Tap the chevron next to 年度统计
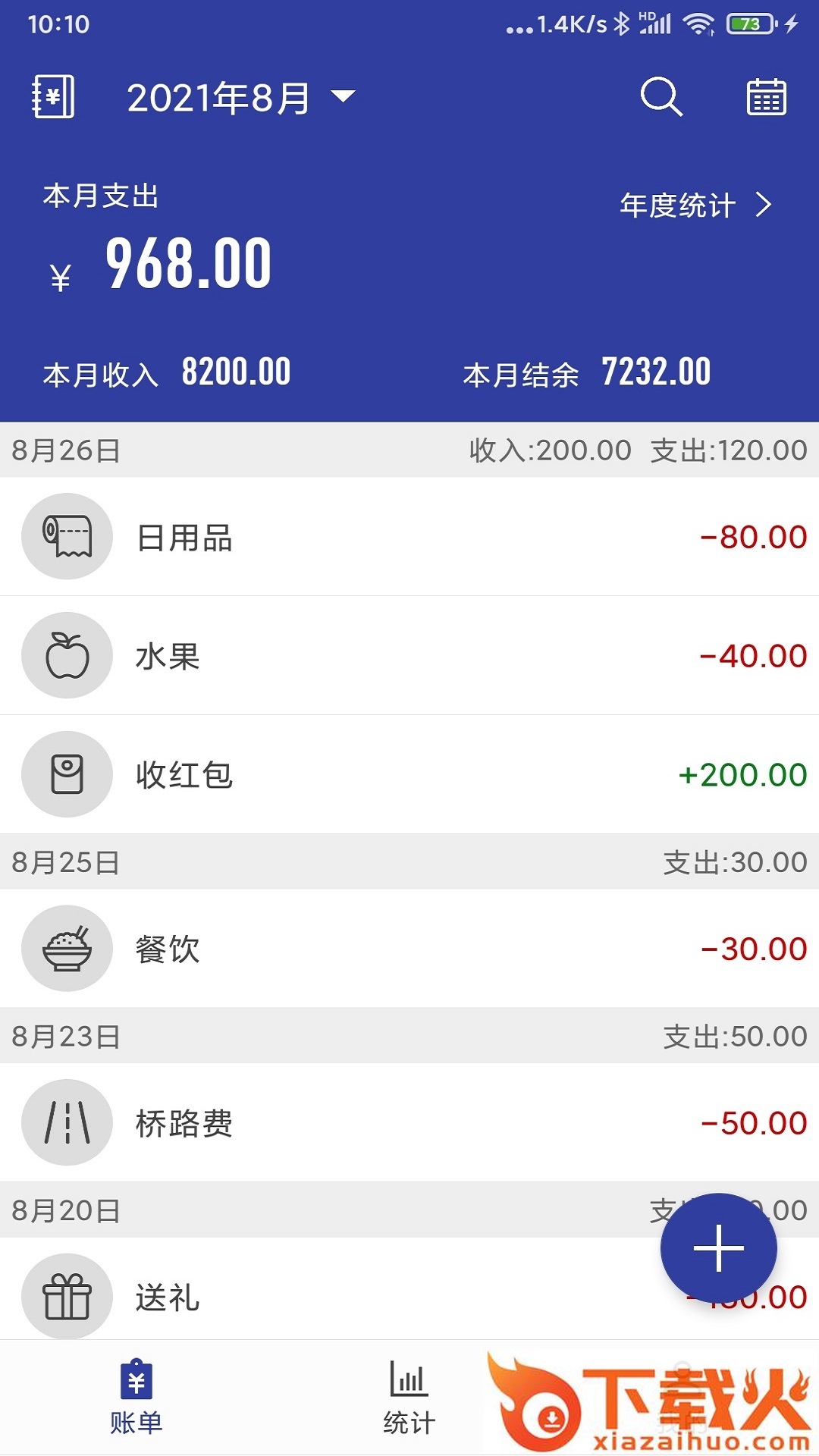Viewport: 819px width, 1456px height. click(764, 204)
